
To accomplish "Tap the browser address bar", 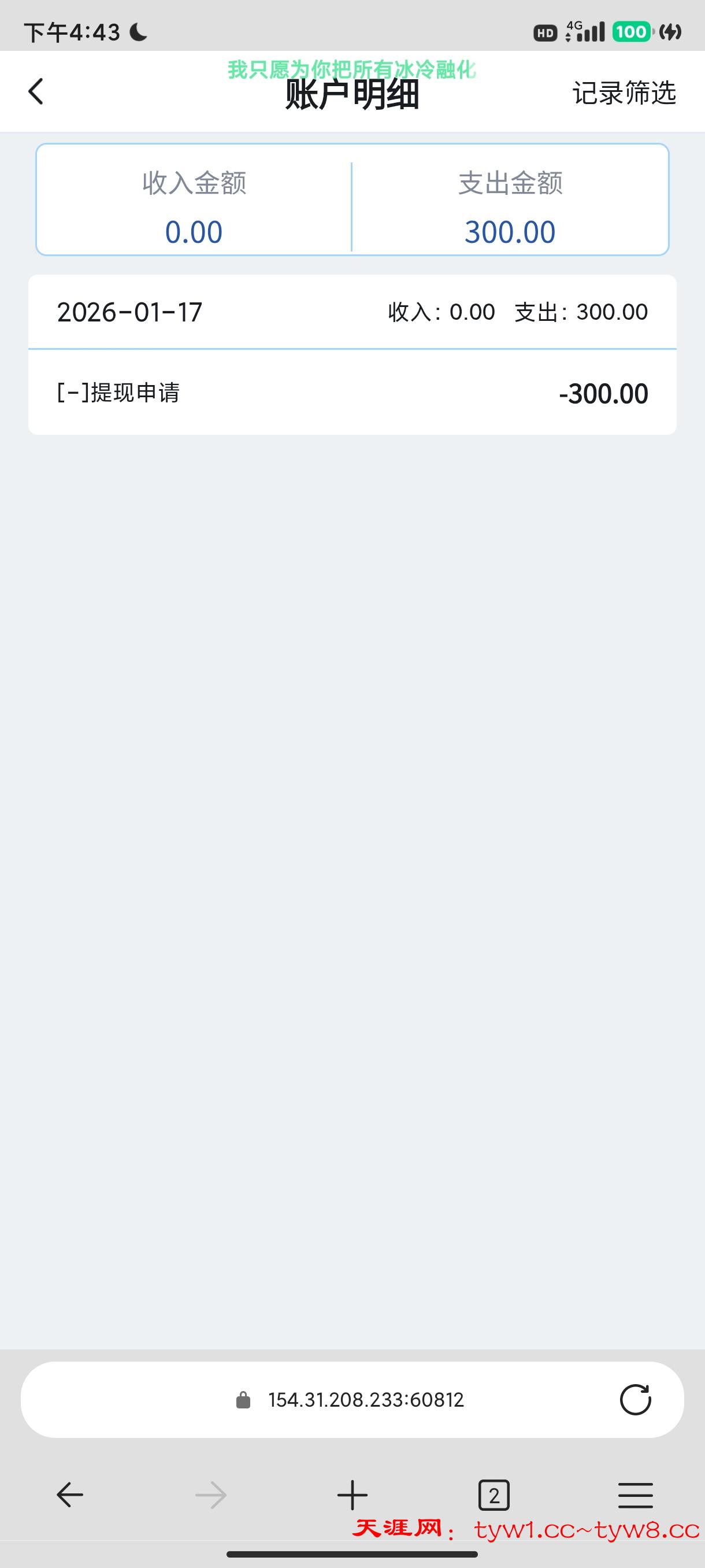I will point(365,1400).
